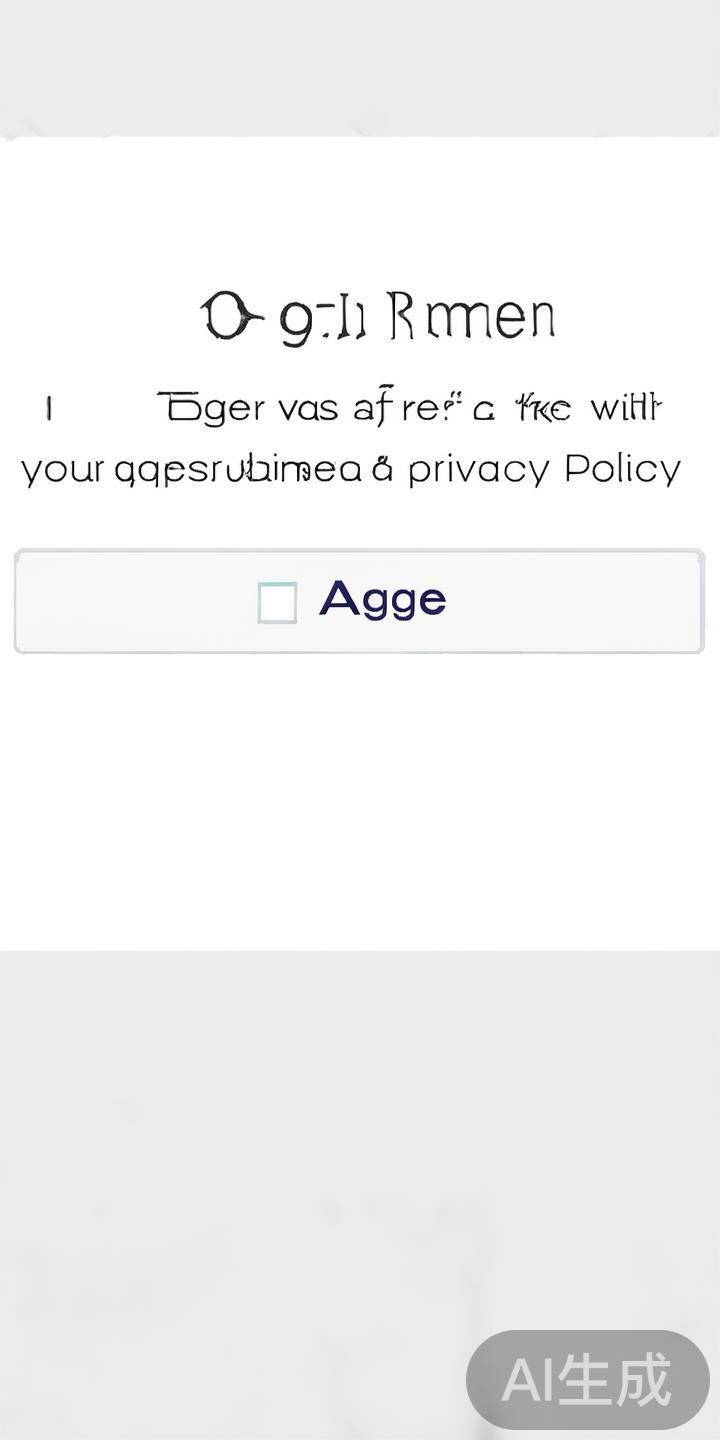
Task: Tap the Agge button
Action: [x=359, y=601]
